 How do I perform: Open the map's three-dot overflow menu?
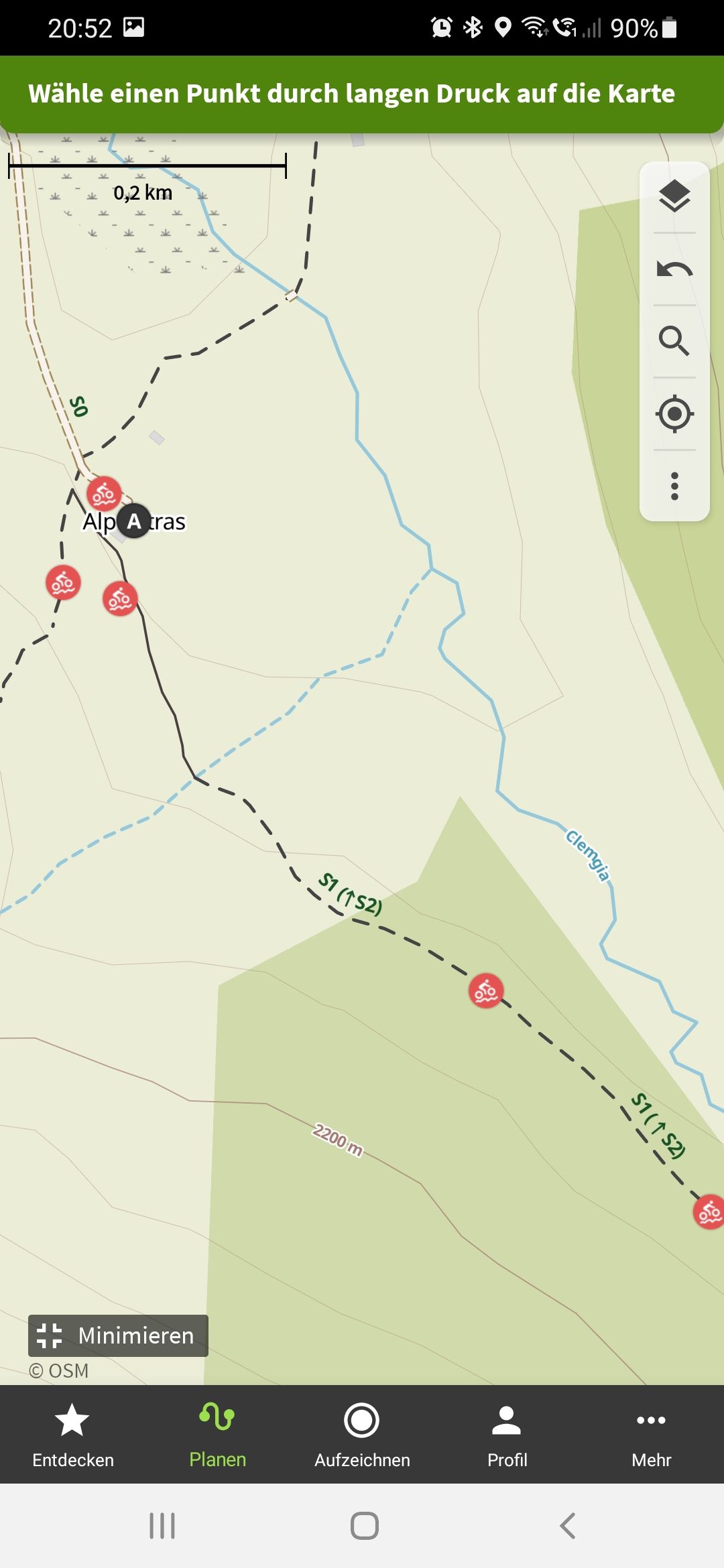coord(674,486)
